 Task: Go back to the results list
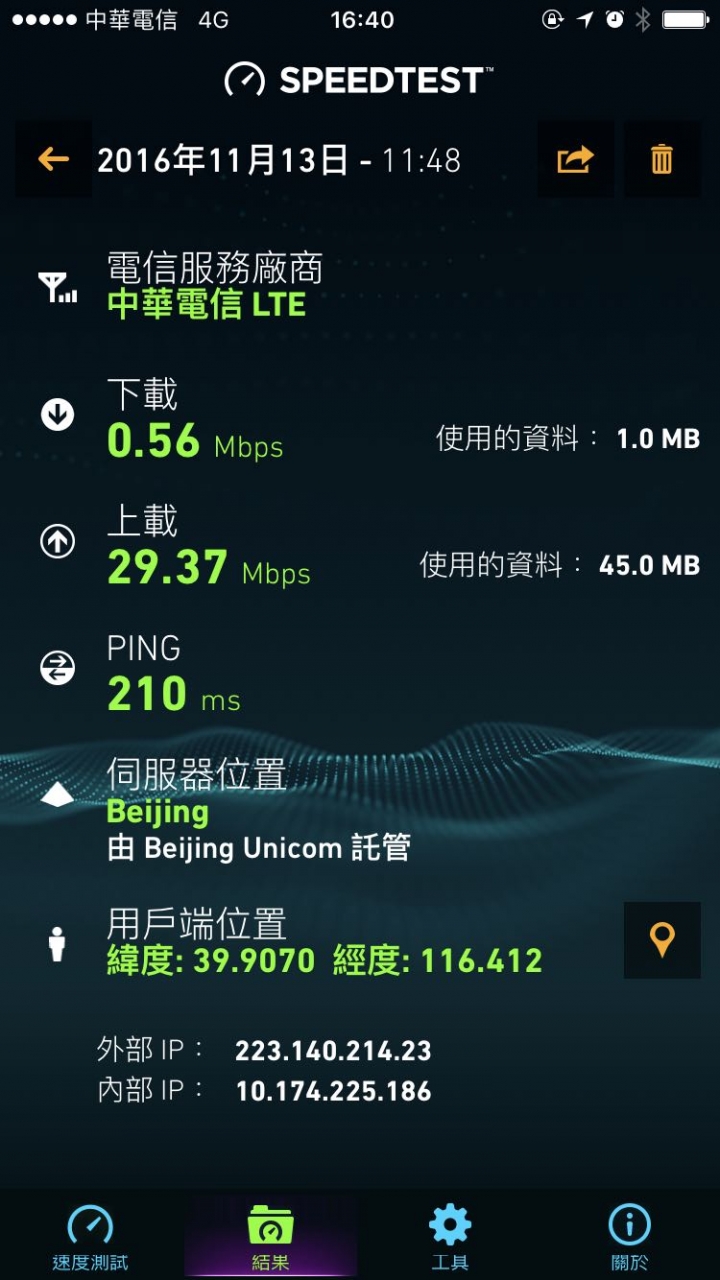pyautogui.click(x=53, y=159)
